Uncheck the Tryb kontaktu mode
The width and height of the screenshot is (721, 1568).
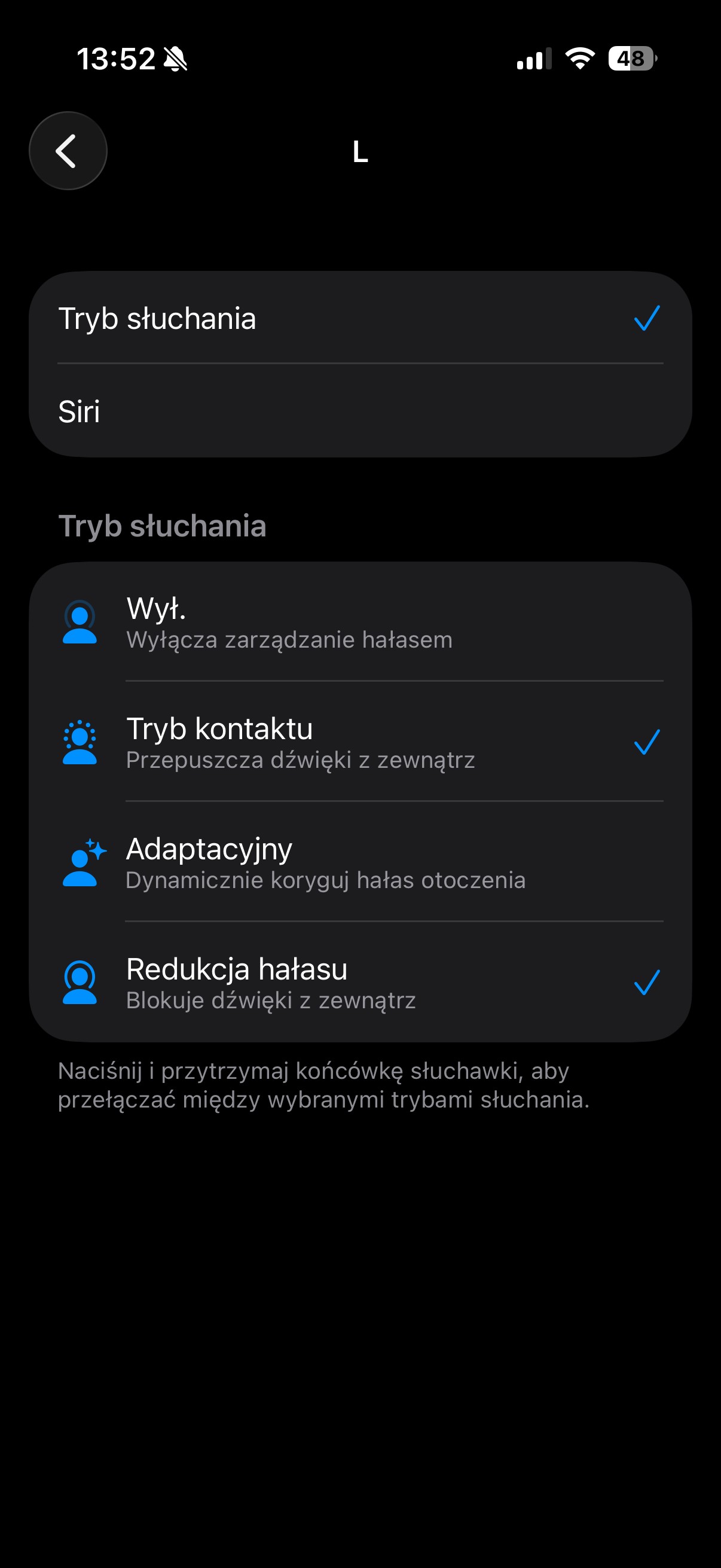359,742
